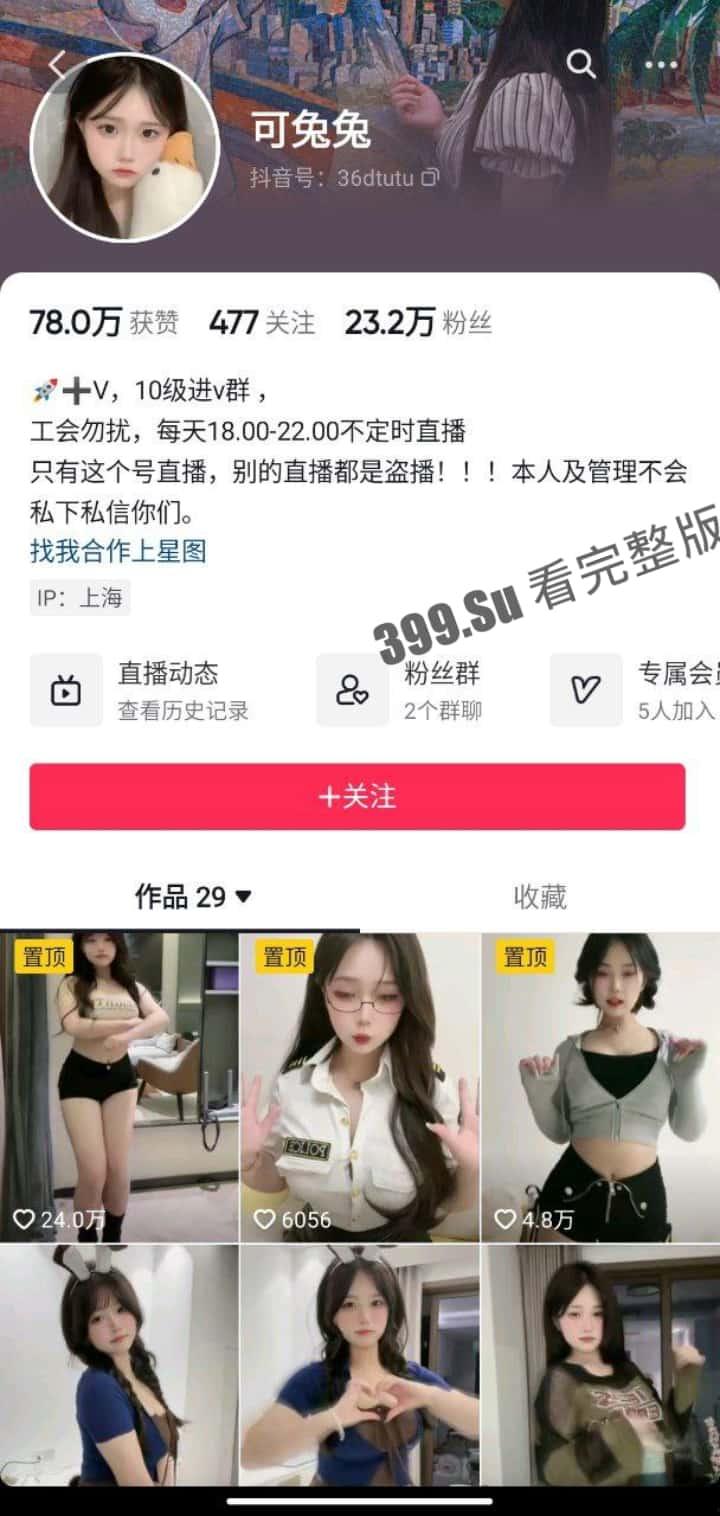This screenshot has height=1516, width=720.
Task: Open the pinned video with 6056 likes
Action: tap(360, 1087)
